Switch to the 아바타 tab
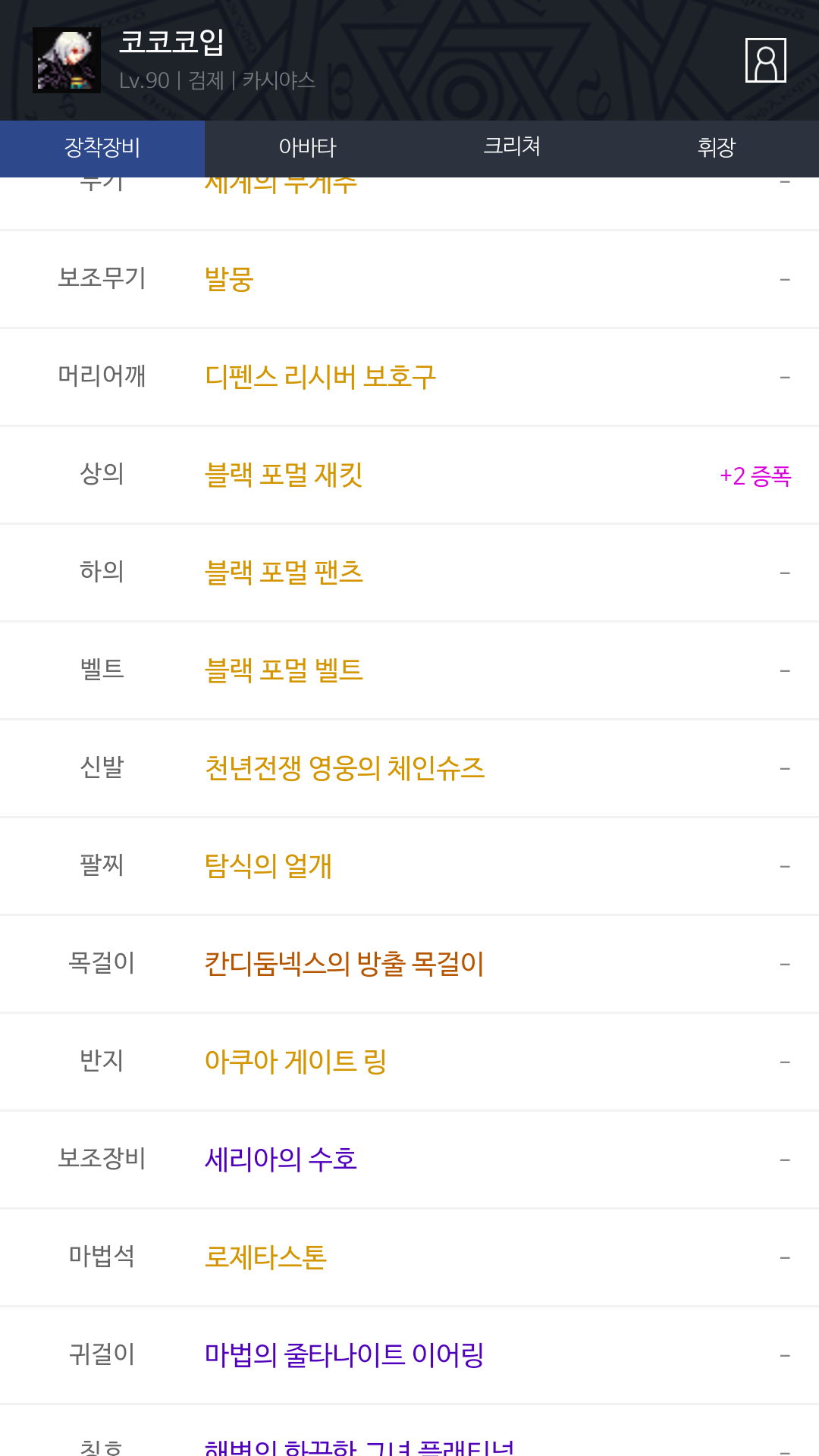 (x=307, y=148)
